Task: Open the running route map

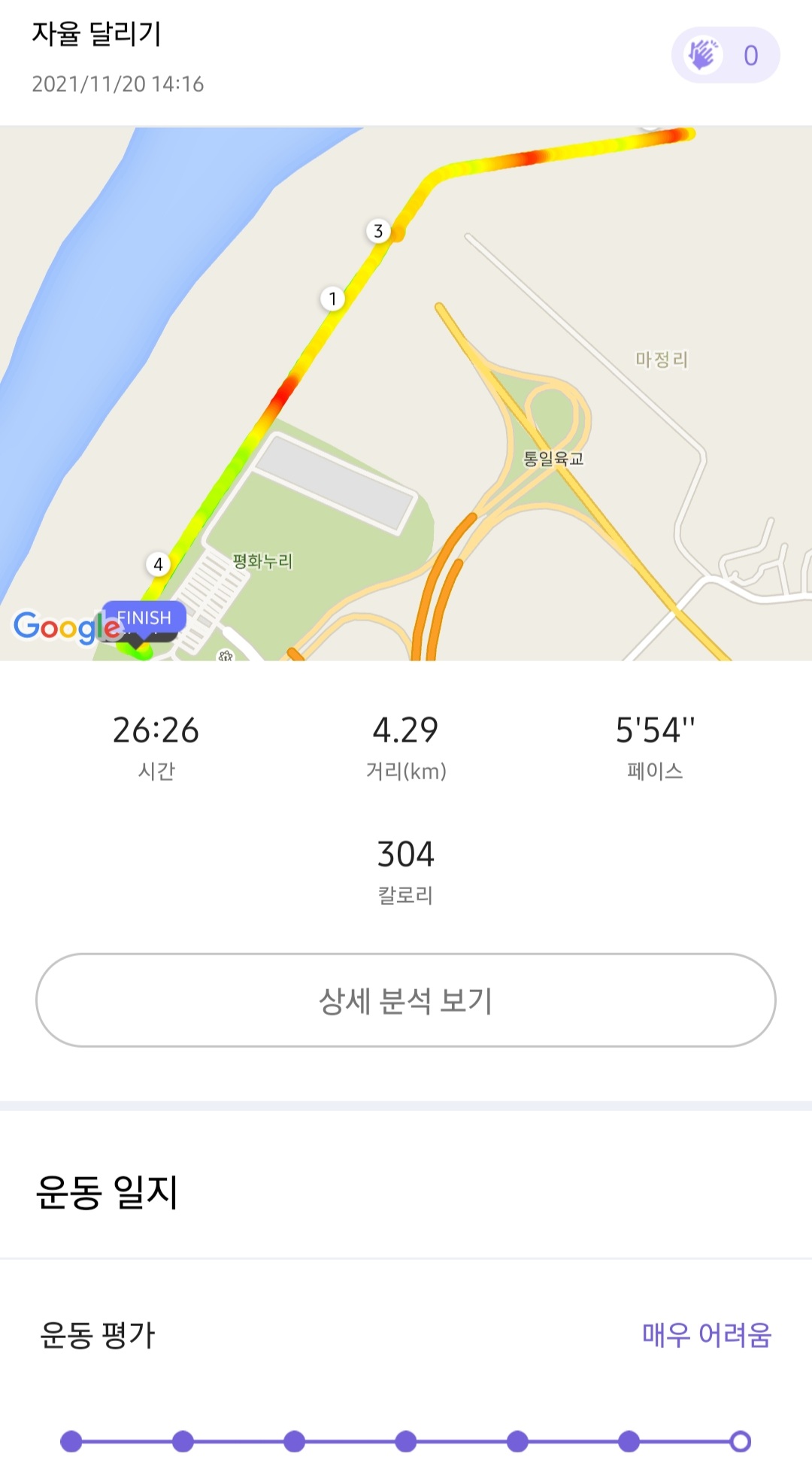Action: pos(406,393)
